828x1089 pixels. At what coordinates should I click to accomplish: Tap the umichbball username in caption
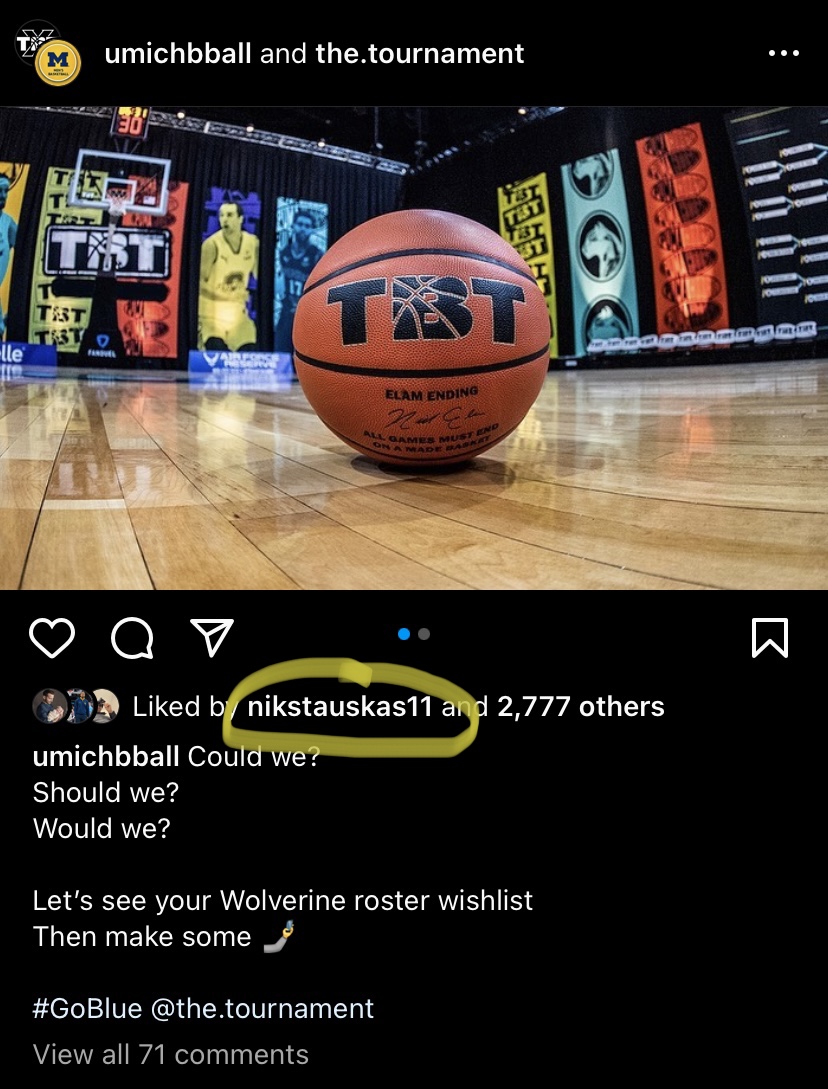click(x=106, y=756)
